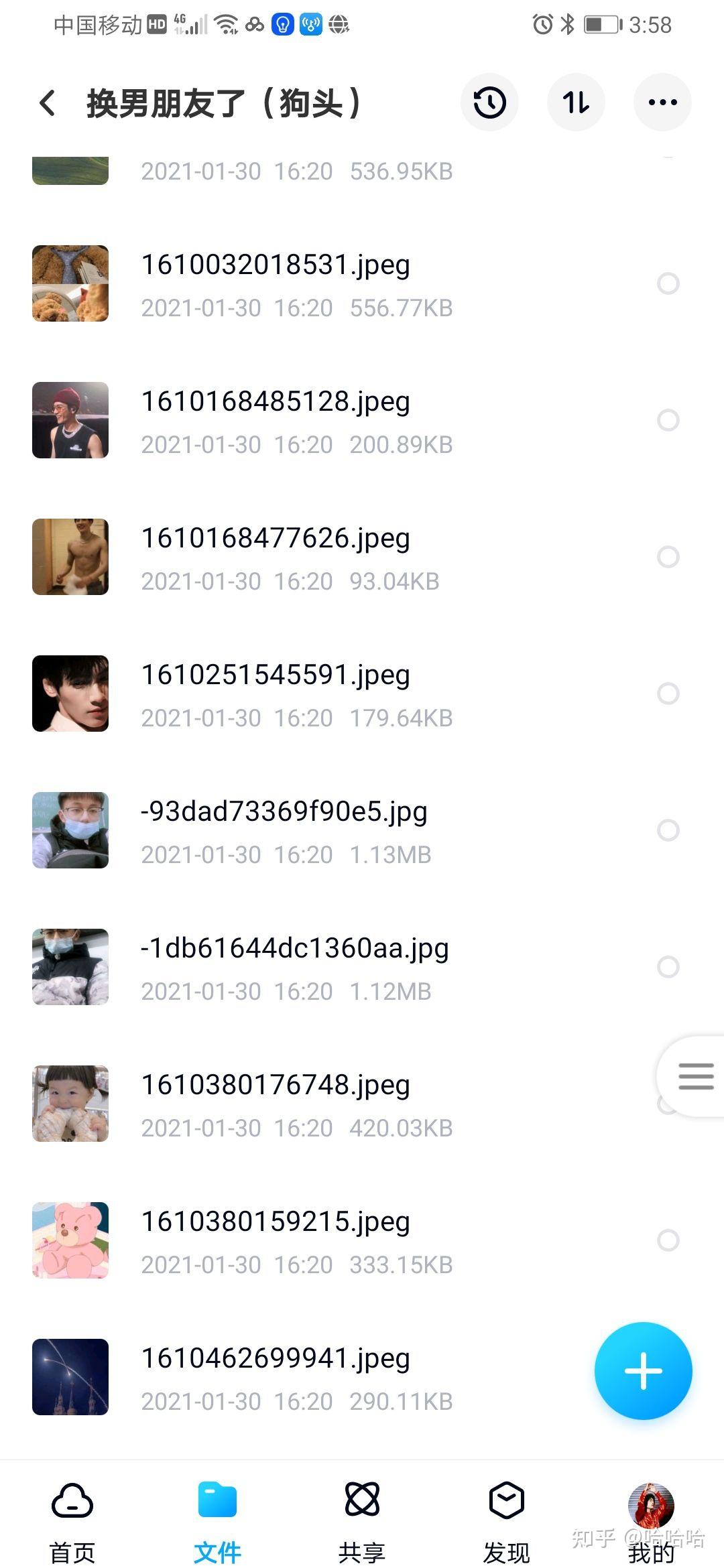
Task: Tap the blue plus upload button
Action: tap(643, 1370)
